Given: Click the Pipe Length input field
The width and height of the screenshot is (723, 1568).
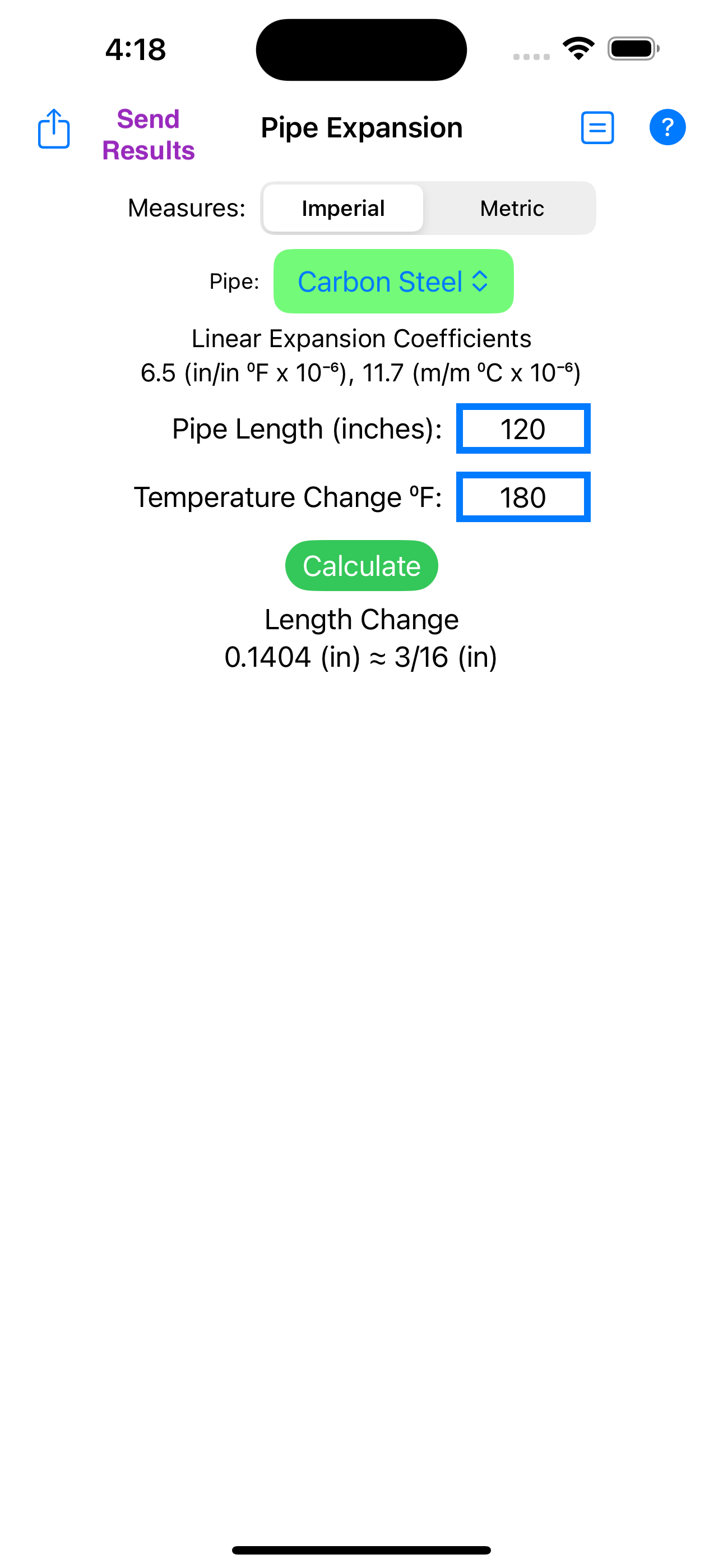Looking at the screenshot, I should coord(522,428).
